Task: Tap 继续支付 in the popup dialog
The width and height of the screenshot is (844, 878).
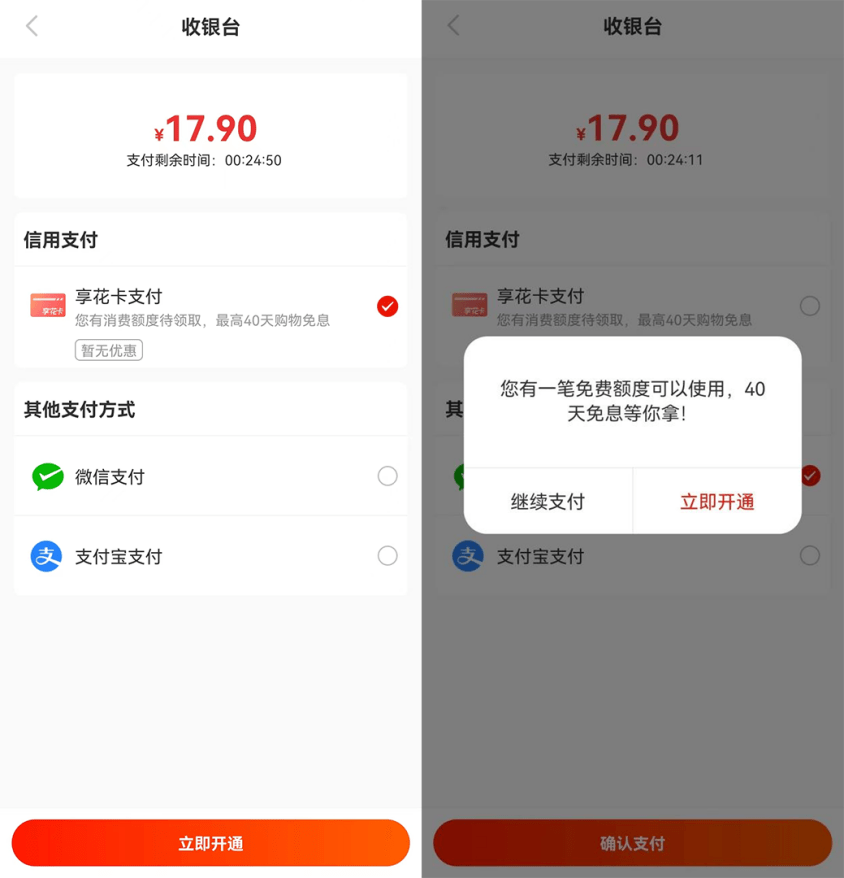Action: click(x=548, y=502)
